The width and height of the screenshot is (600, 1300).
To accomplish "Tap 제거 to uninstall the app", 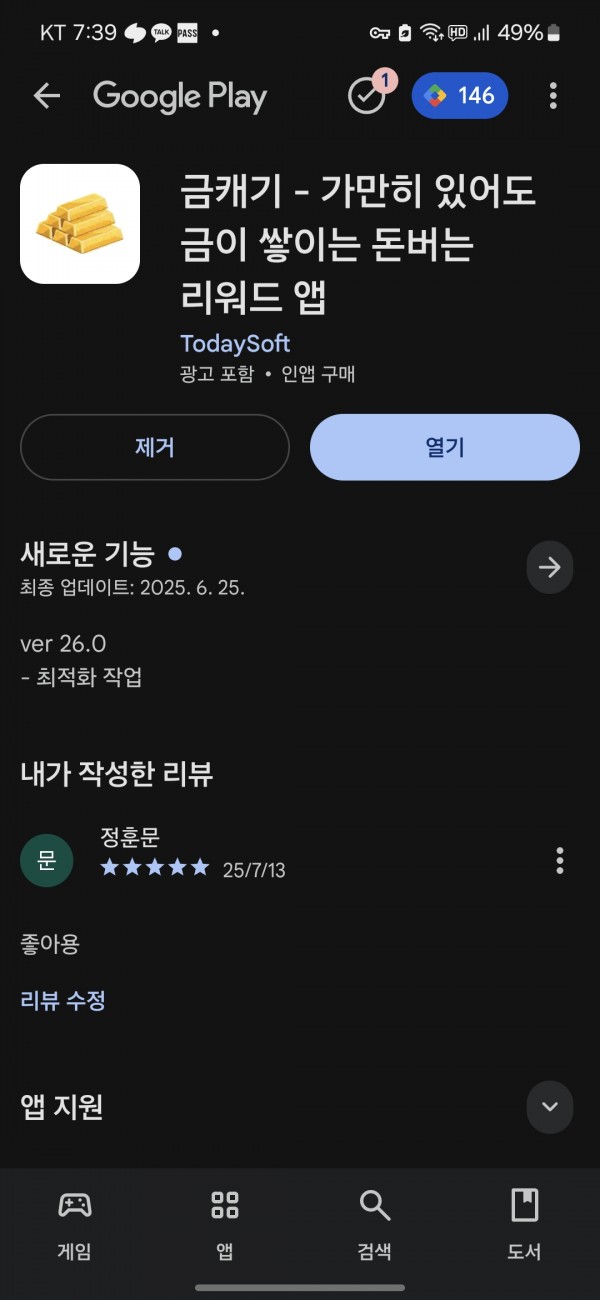I will coord(155,447).
